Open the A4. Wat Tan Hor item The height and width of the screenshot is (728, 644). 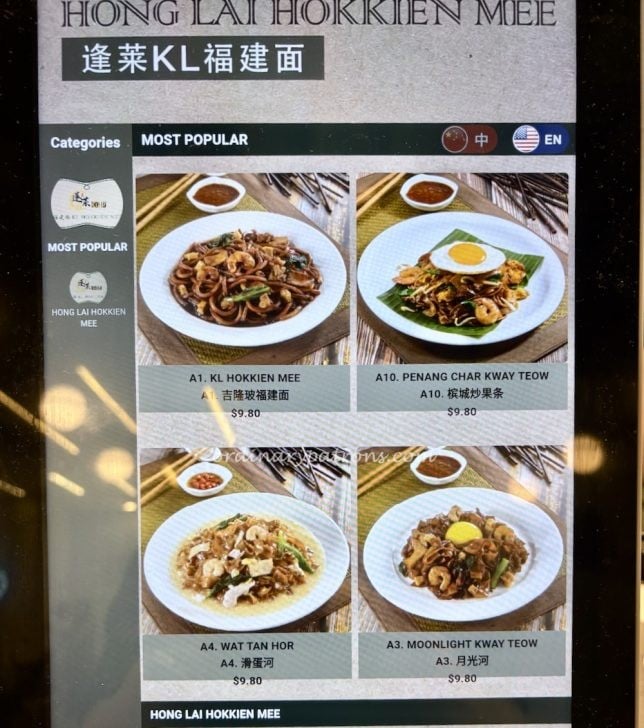245,565
